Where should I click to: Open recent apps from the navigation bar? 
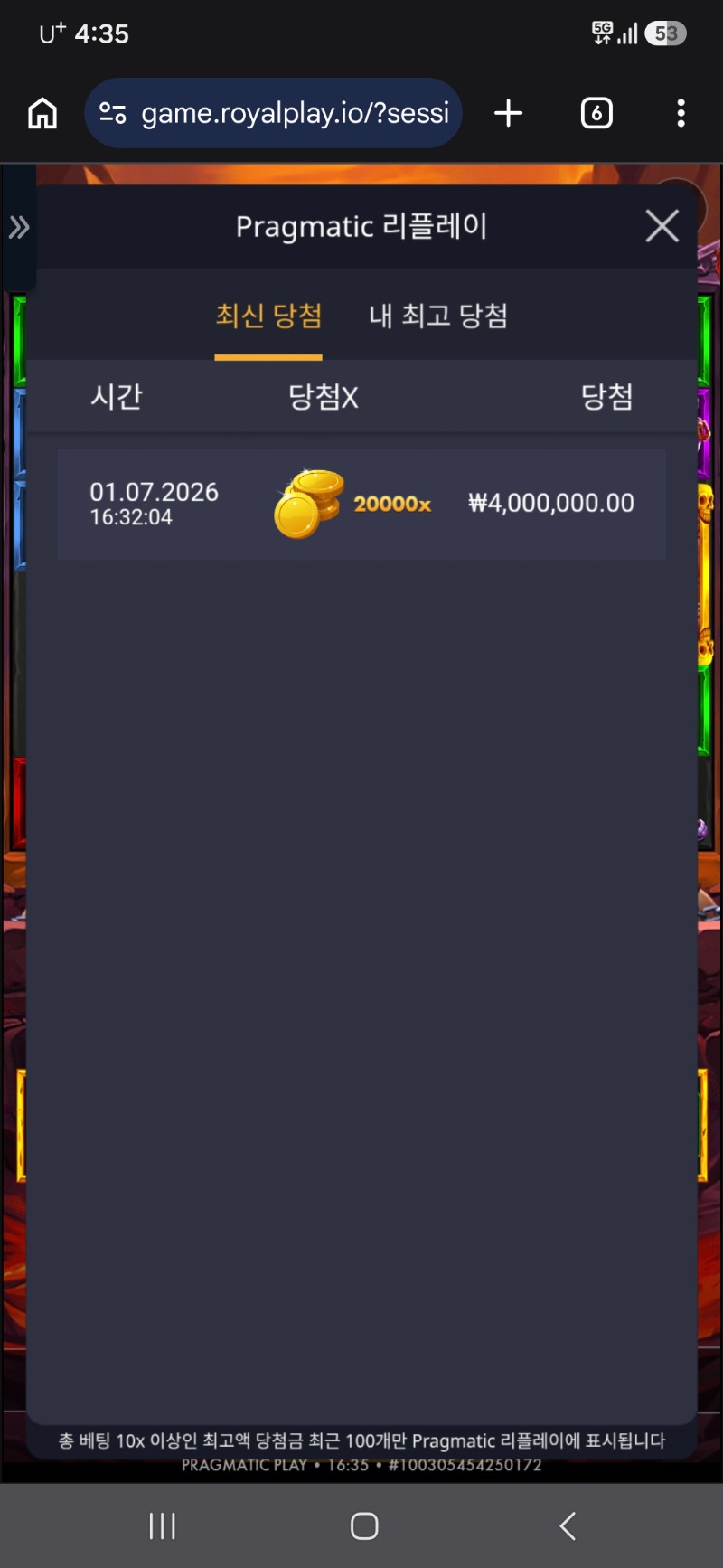163,1525
